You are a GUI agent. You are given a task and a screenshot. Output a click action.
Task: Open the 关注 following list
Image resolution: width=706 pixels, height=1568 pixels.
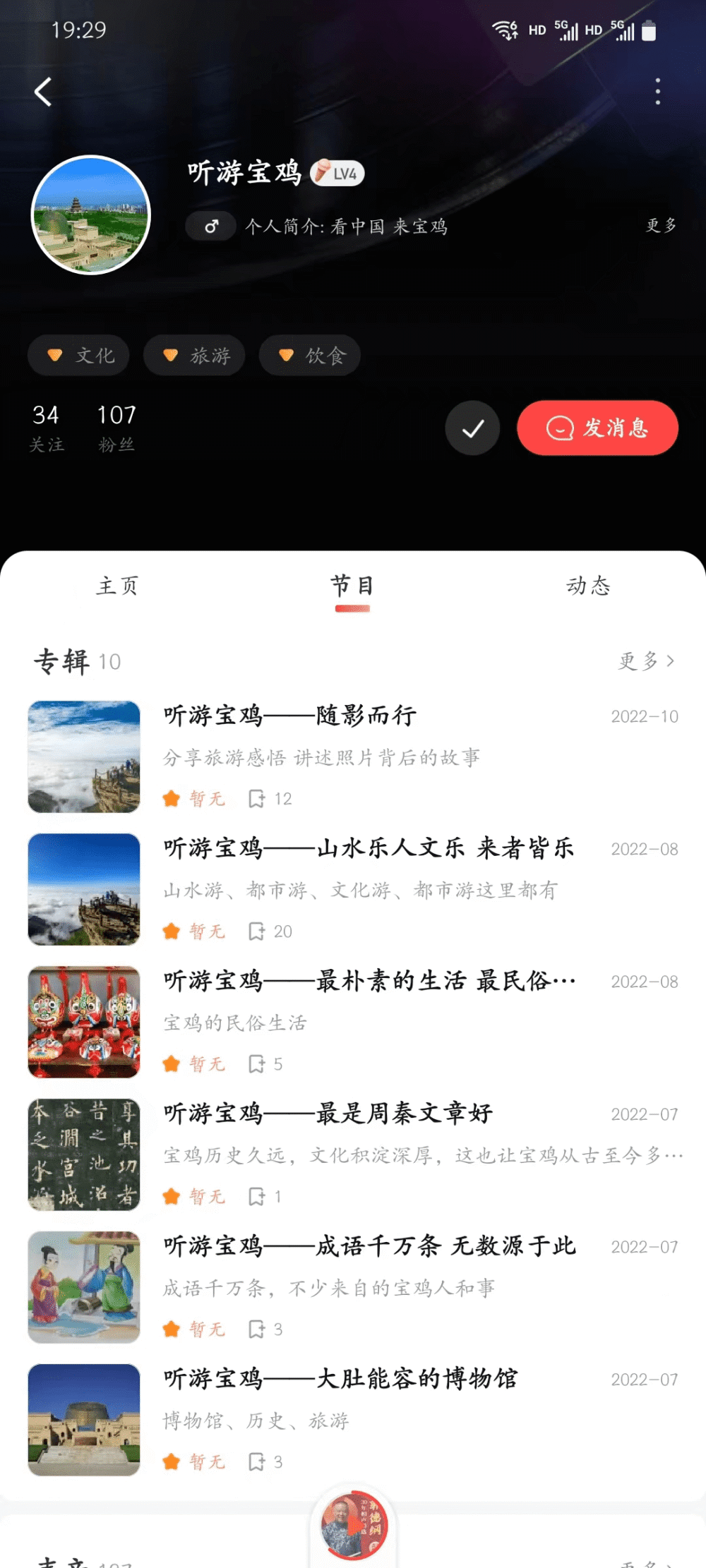[x=46, y=428]
